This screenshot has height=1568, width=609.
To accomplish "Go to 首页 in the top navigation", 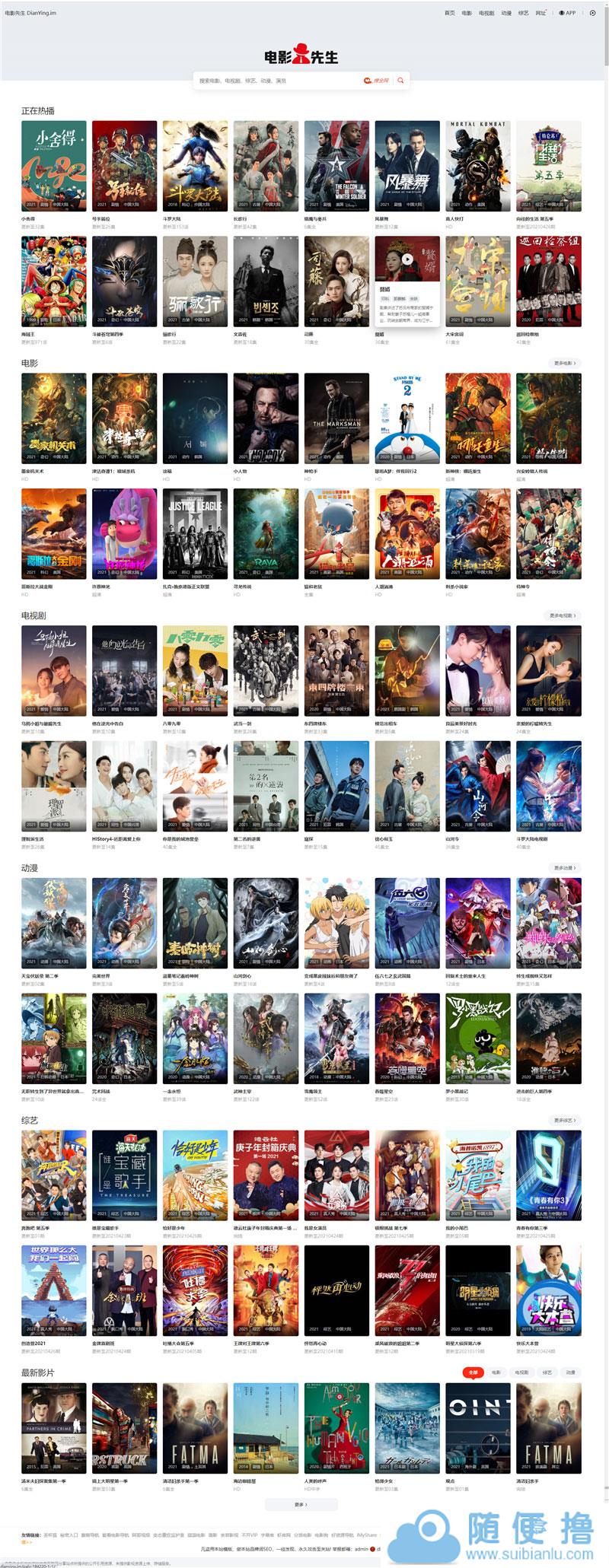I will point(449,13).
